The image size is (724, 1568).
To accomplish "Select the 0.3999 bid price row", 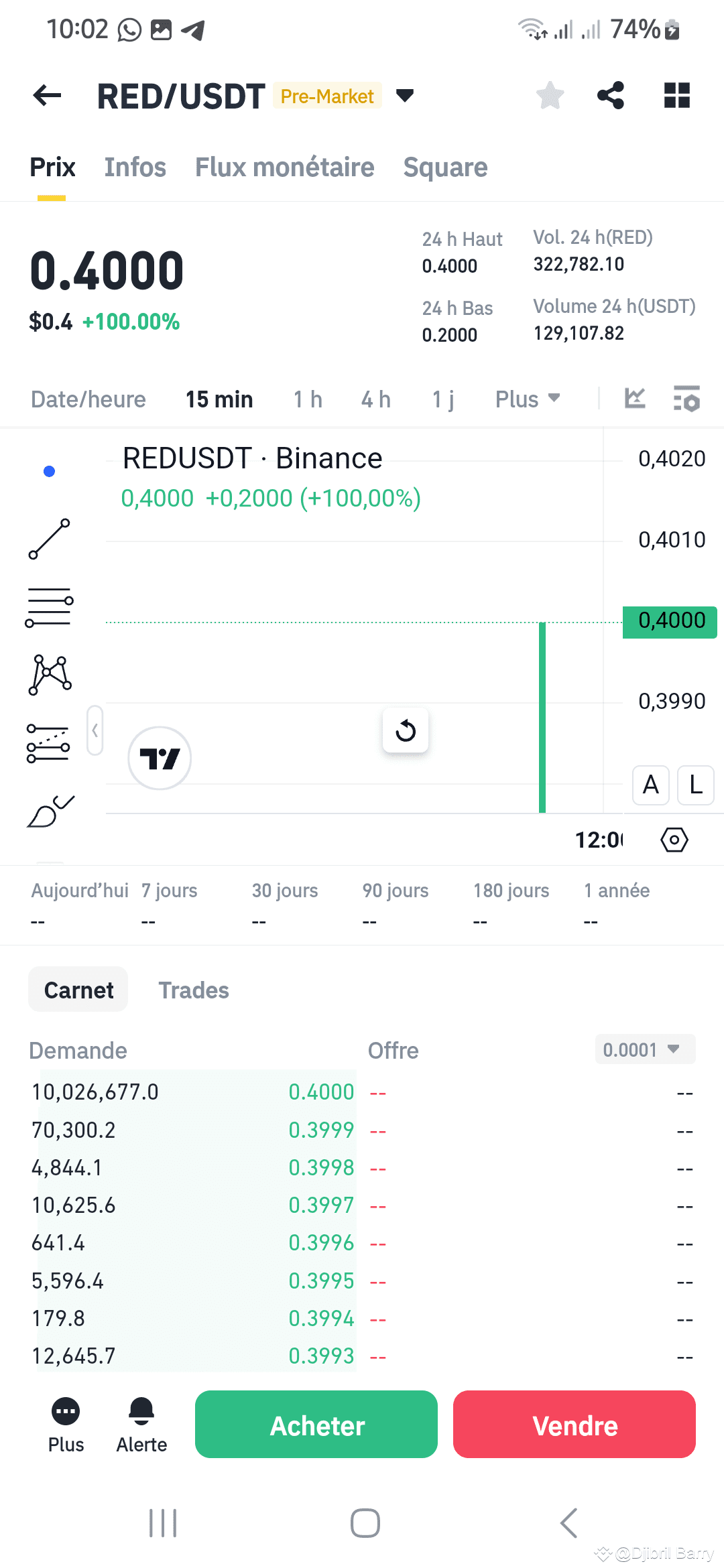I will [201, 1130].
